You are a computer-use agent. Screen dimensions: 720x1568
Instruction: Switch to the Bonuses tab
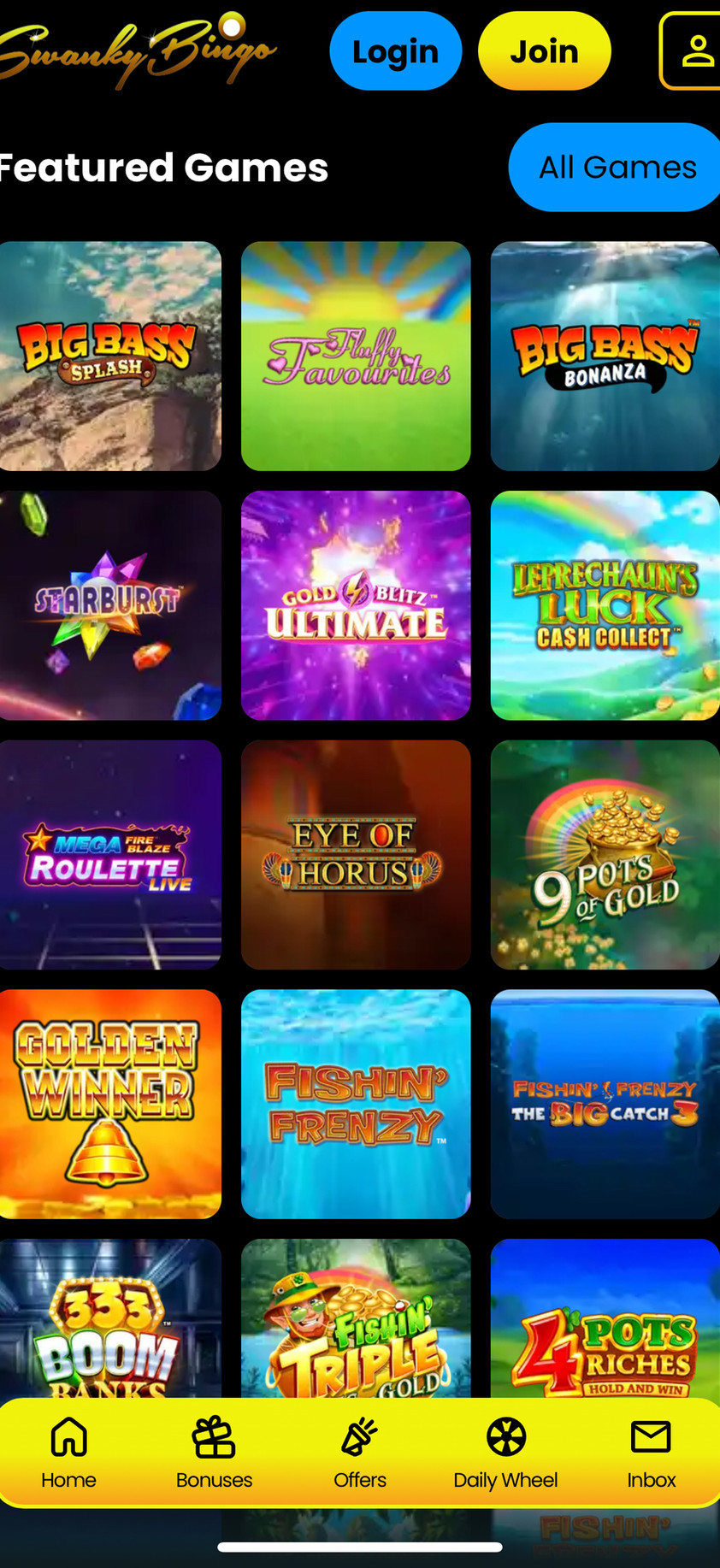coord(214,1453)
